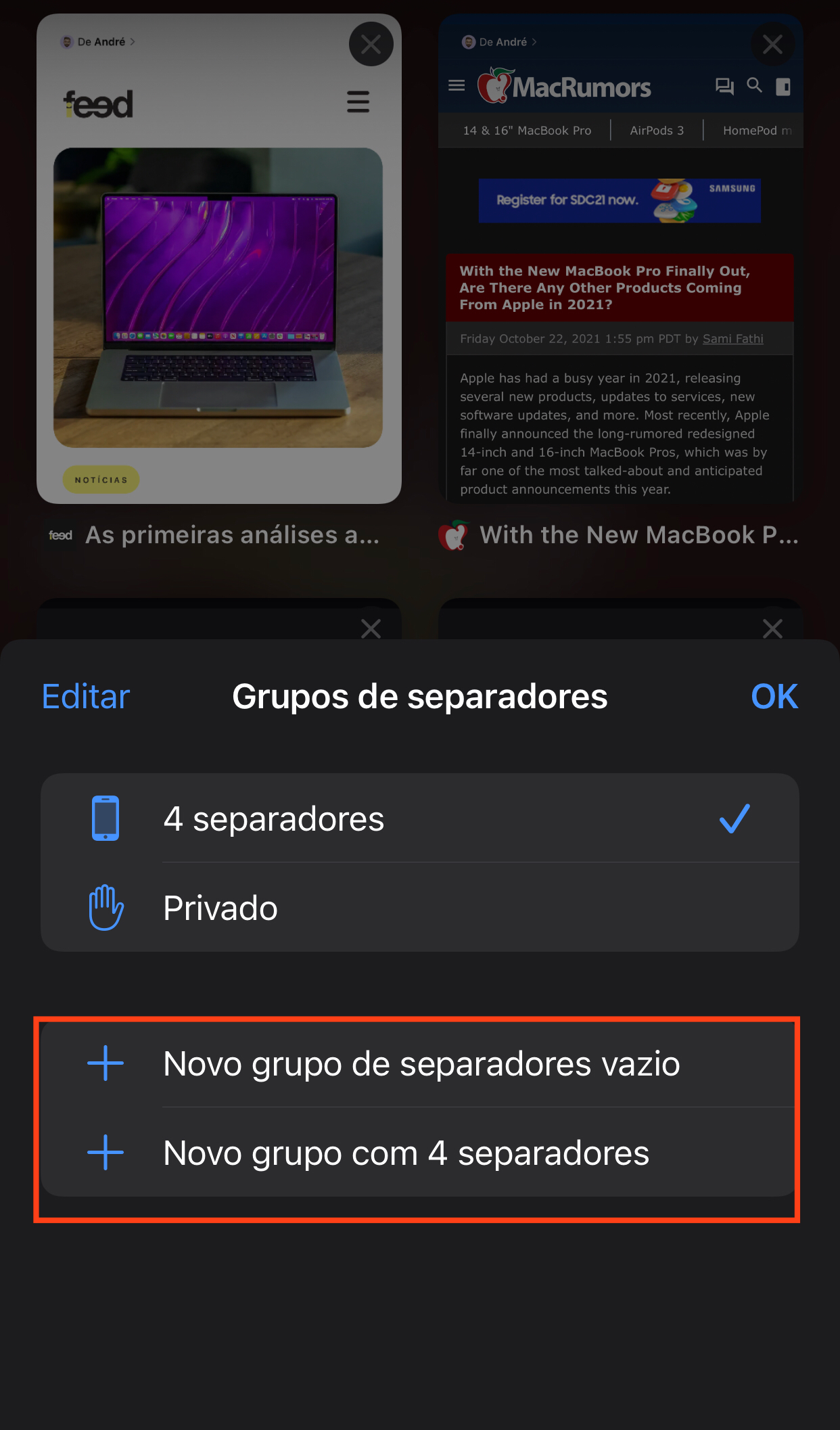Switch to Privado browsing group
Viewport: 840px width, 1430px height.
419,908
